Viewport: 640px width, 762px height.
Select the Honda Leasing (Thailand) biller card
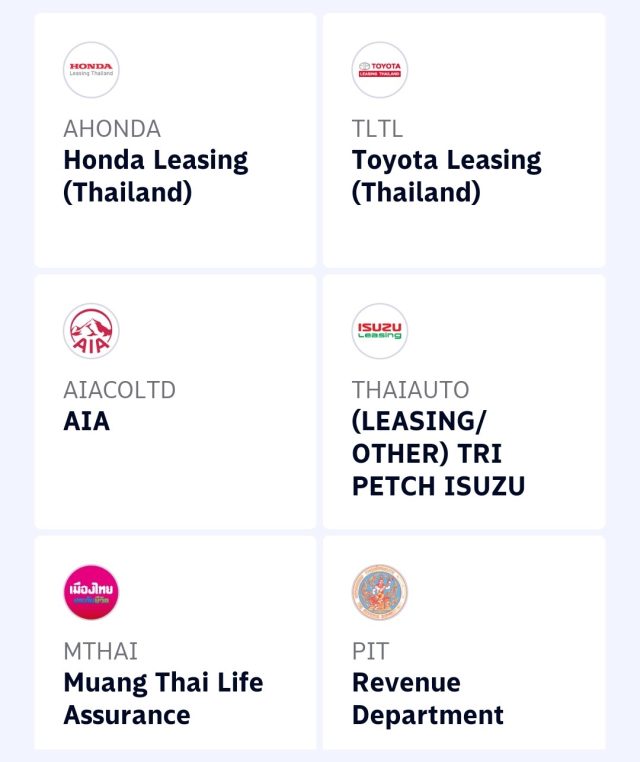coord(175,141)
